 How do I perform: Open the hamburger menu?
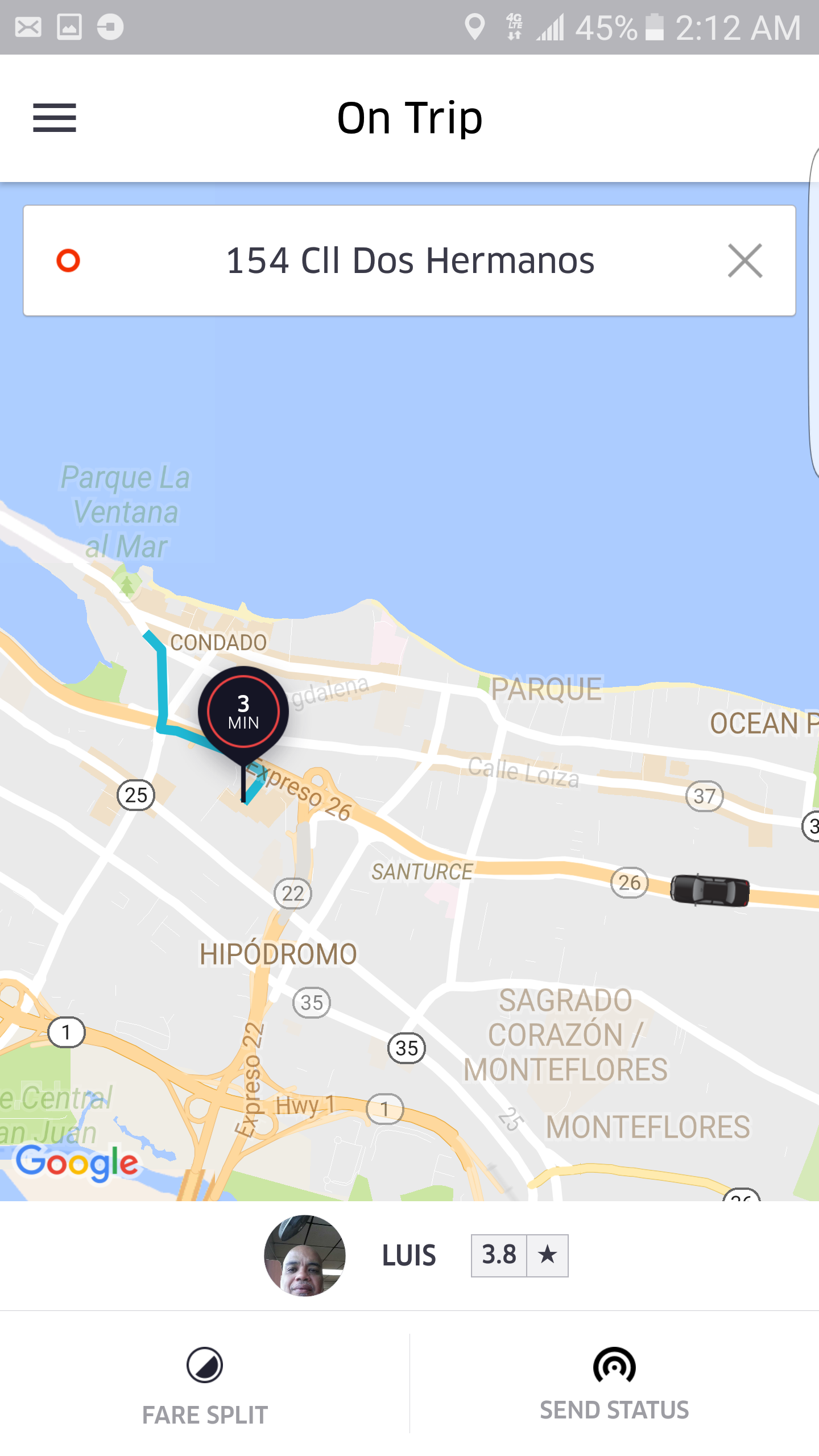coord(55,118)
